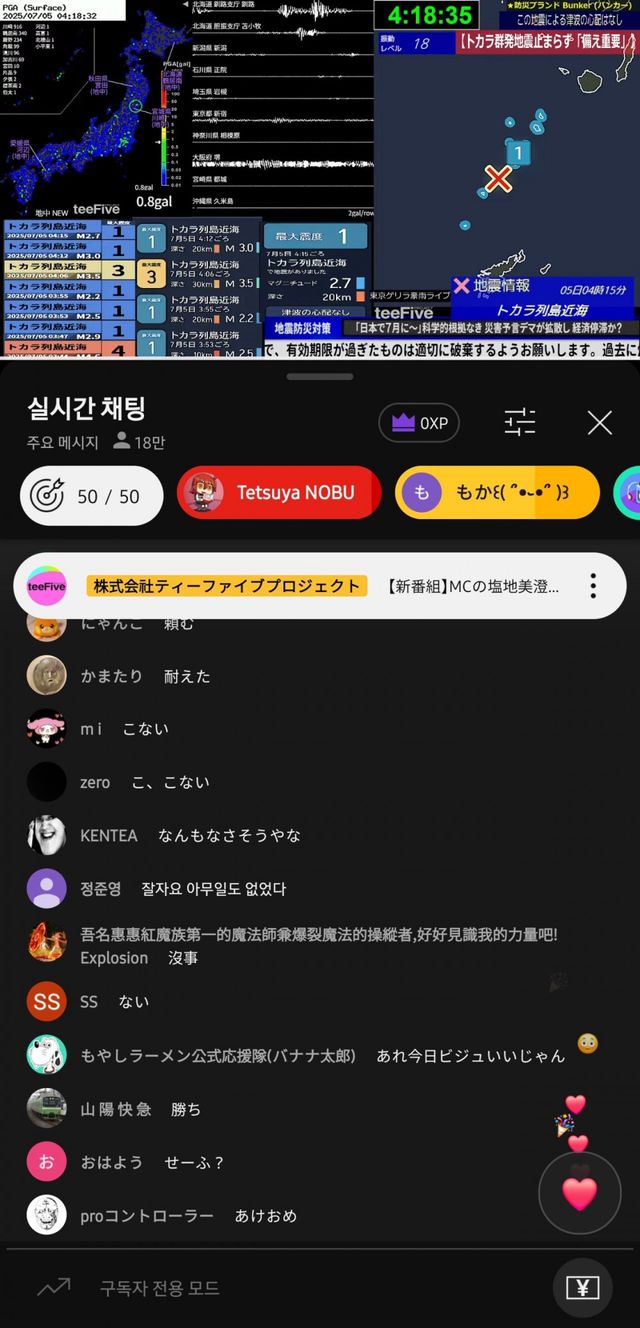
Task: Open overflow menu on pinned teeFive message
Action: [593, 586]
